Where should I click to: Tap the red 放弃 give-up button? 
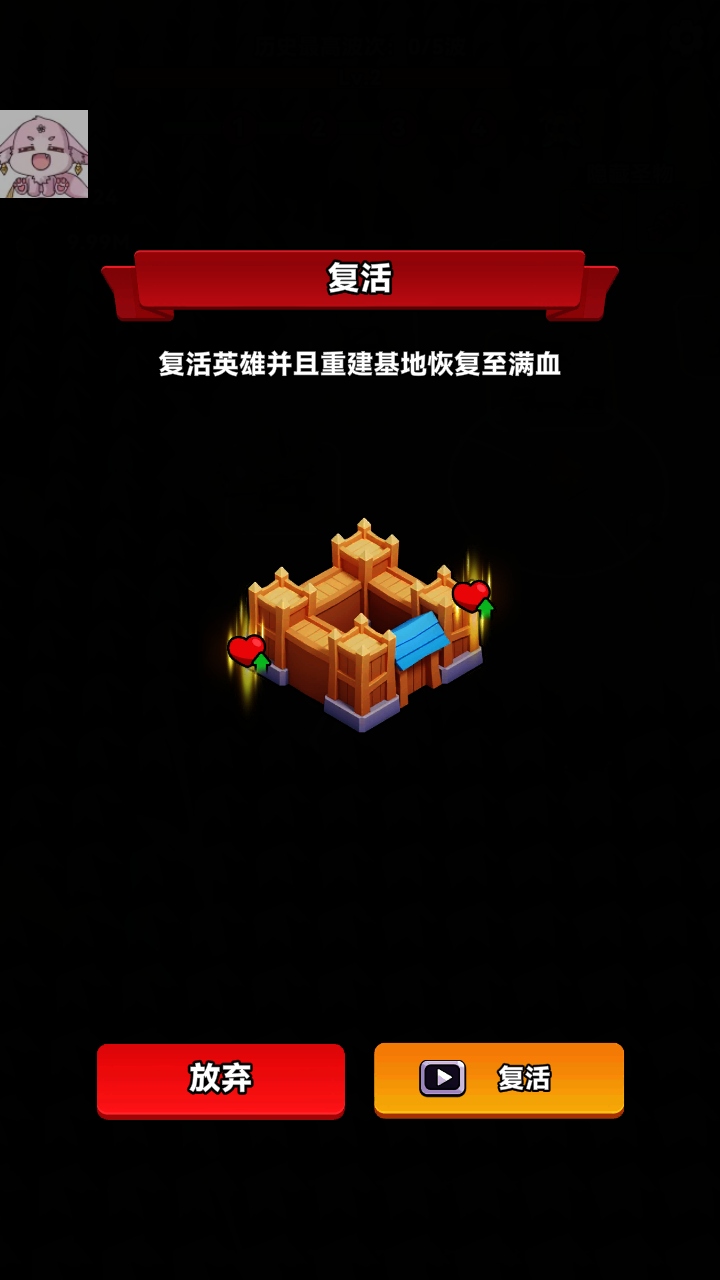pyautogui.click(x=221, y=1078)
